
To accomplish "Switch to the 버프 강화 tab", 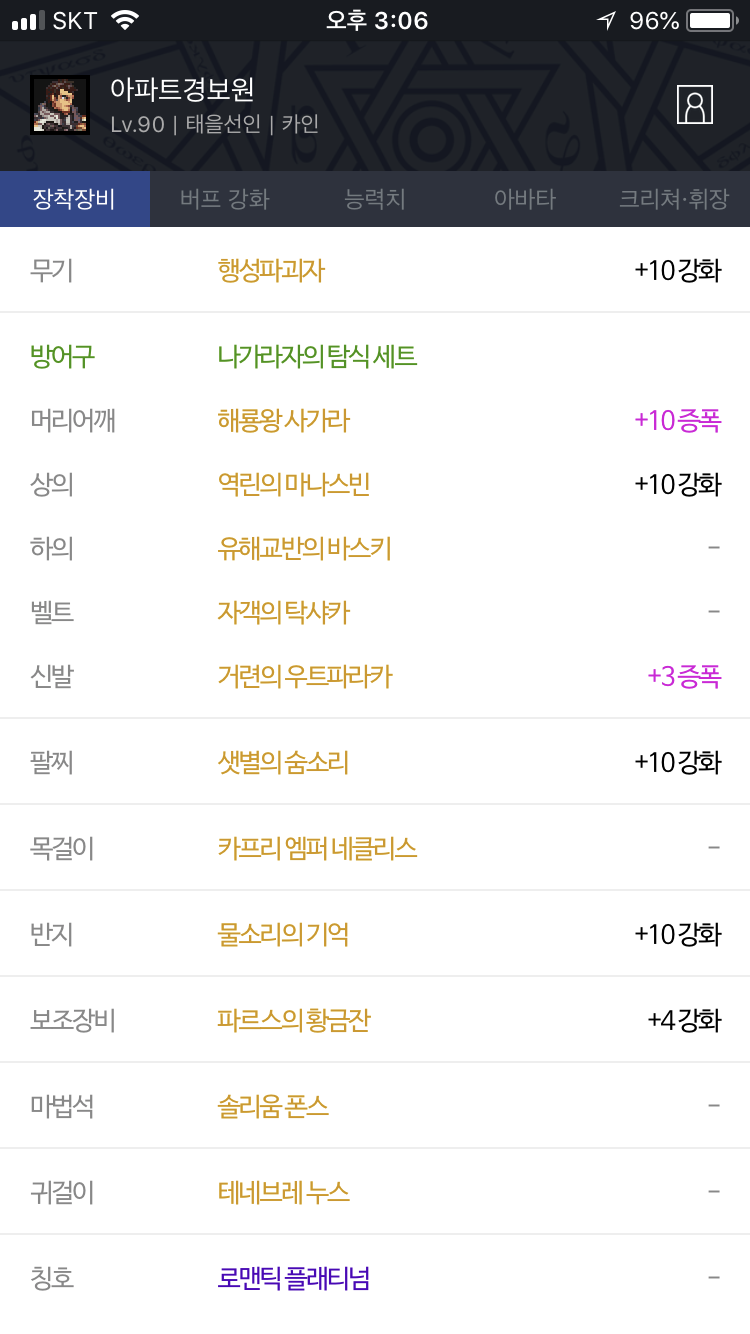I will click(x=225, y=199).
